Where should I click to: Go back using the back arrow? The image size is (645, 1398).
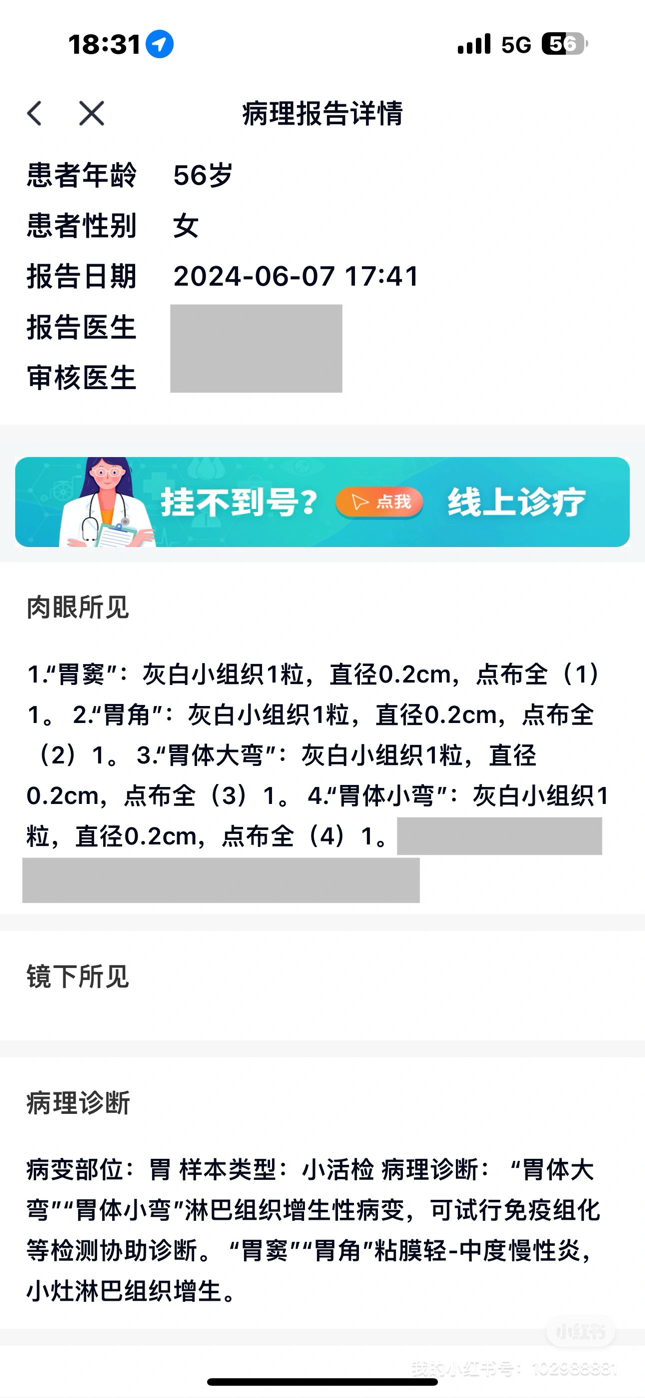click(x=36, y=113)
